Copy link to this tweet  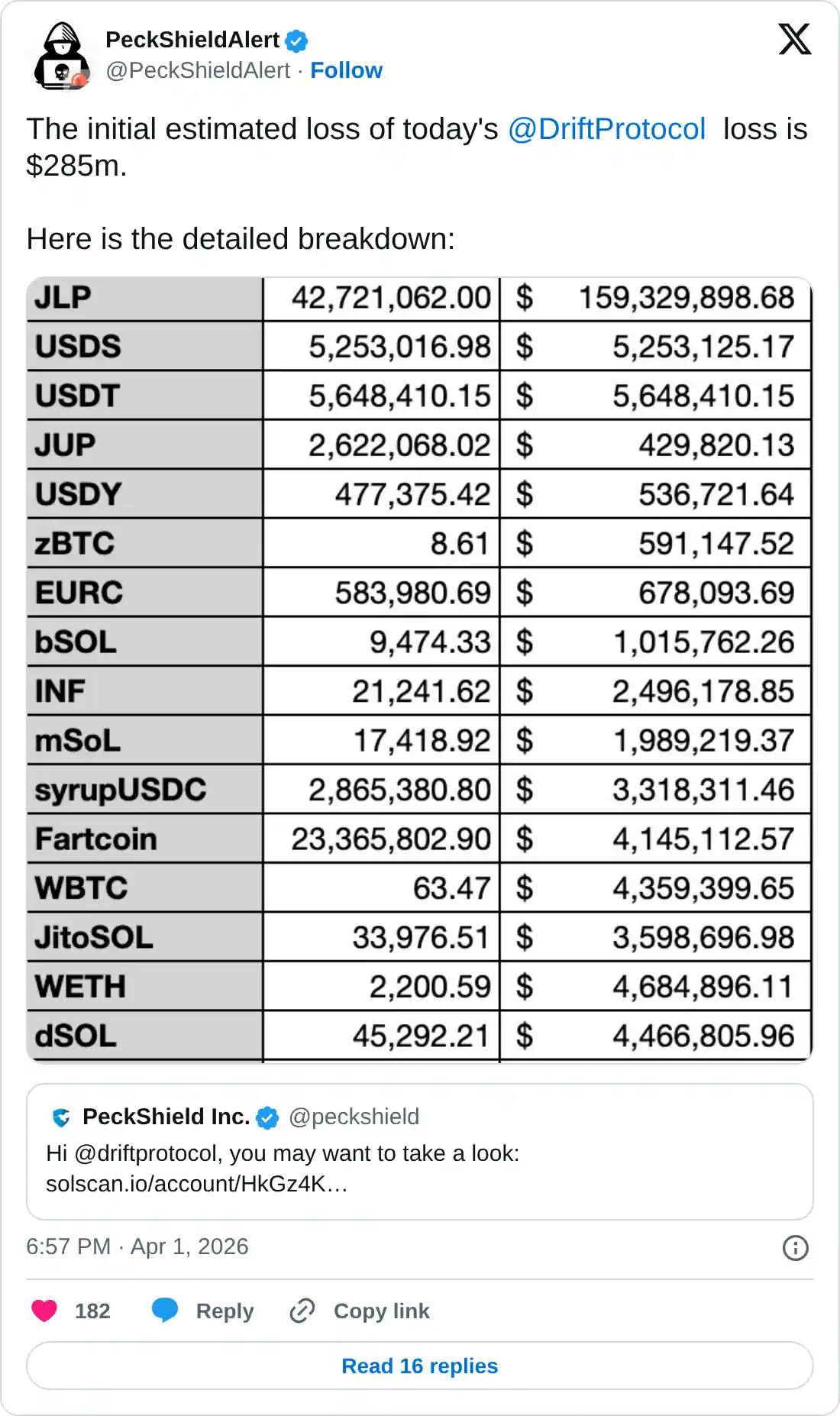[360, 1311]
